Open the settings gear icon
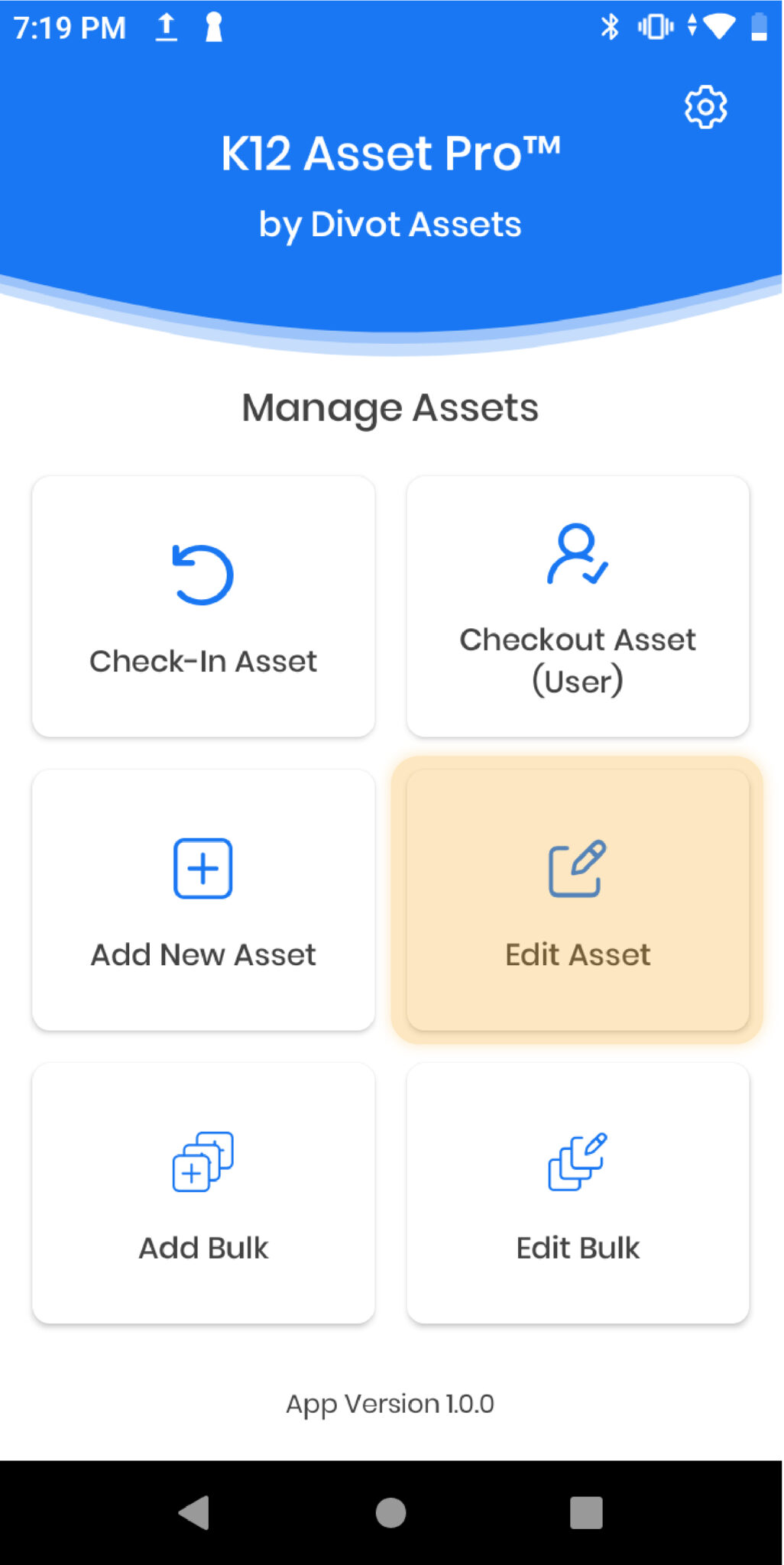Image resolution: width=784 pixels, height=1565 pixels. [705, 107]
